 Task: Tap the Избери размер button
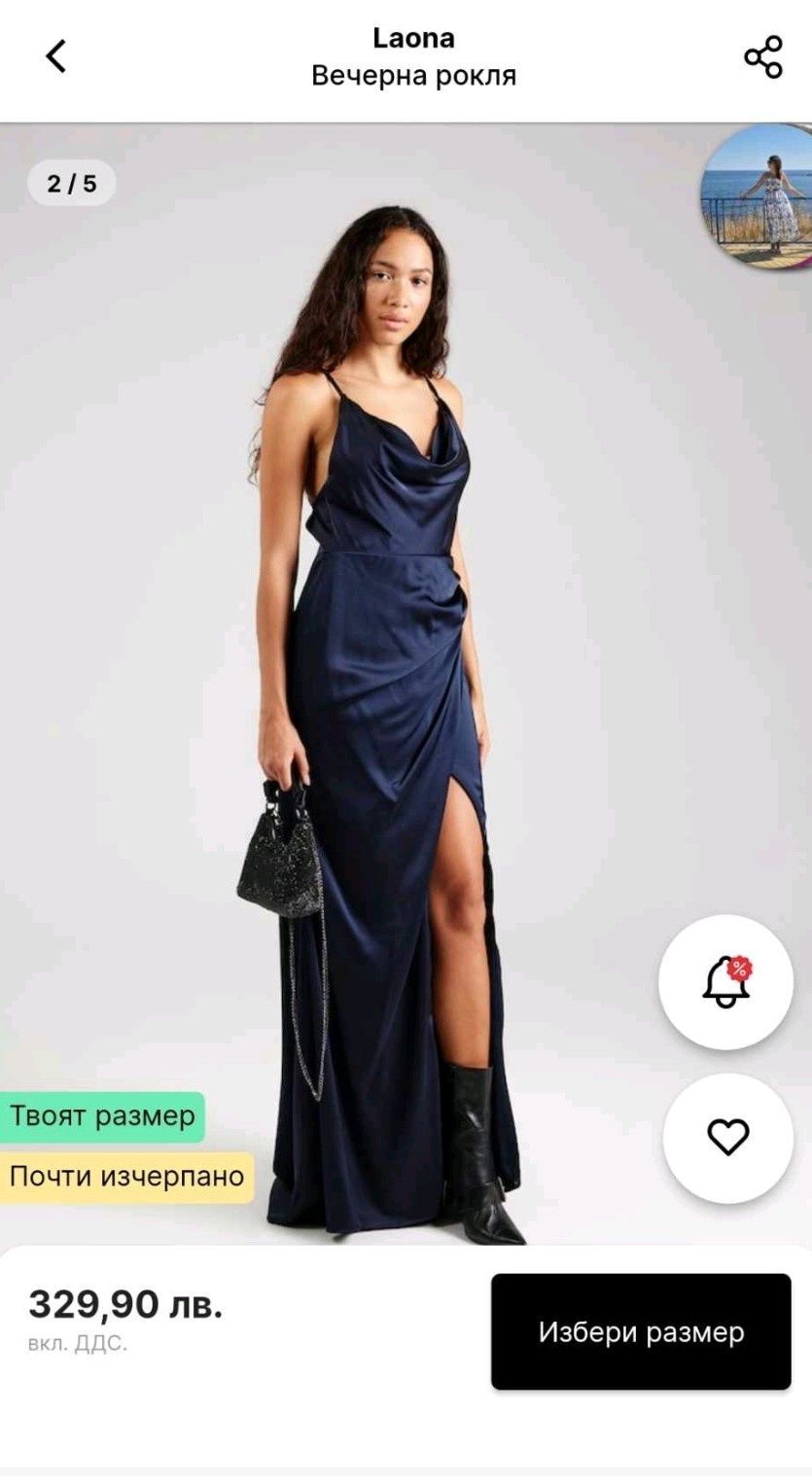coord(641,1331)
